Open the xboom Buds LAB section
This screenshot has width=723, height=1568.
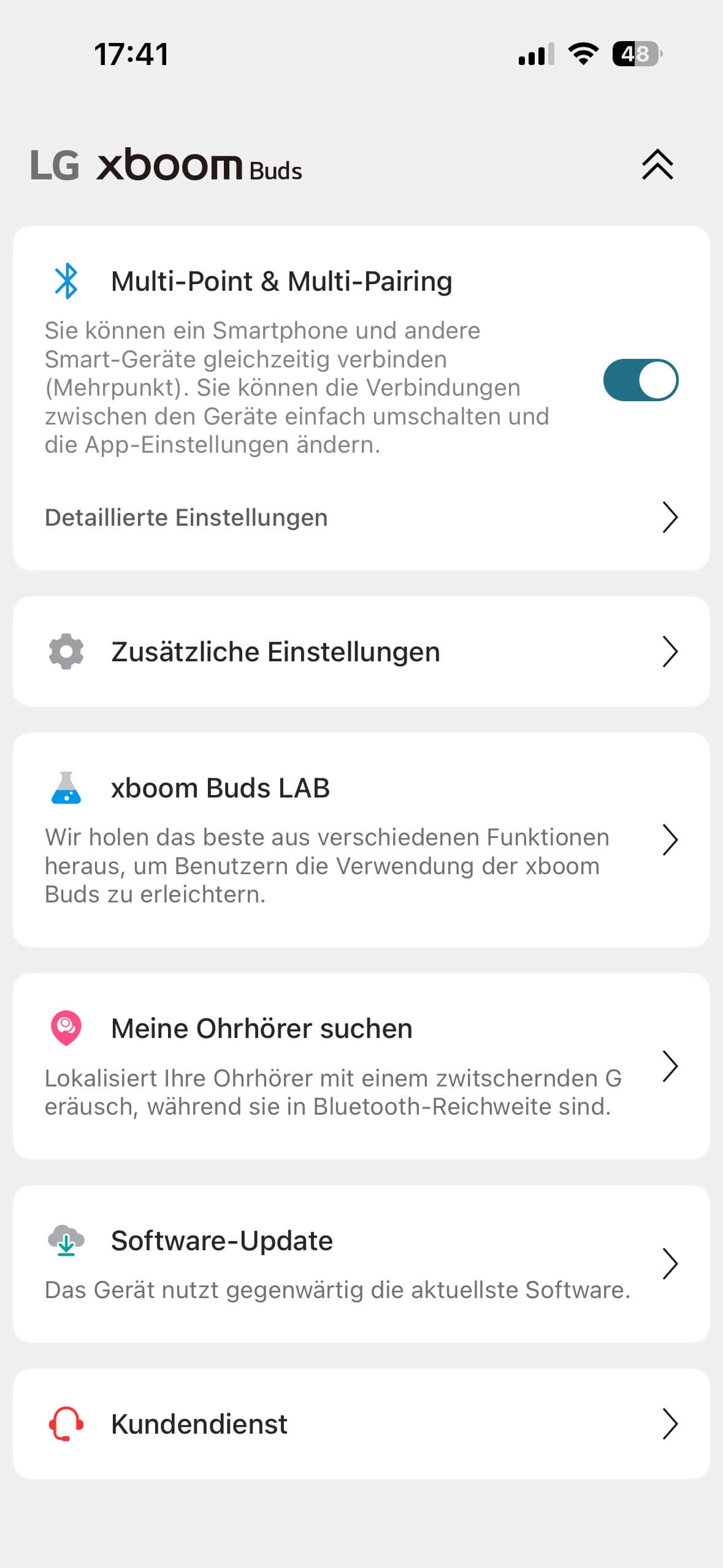361,839
